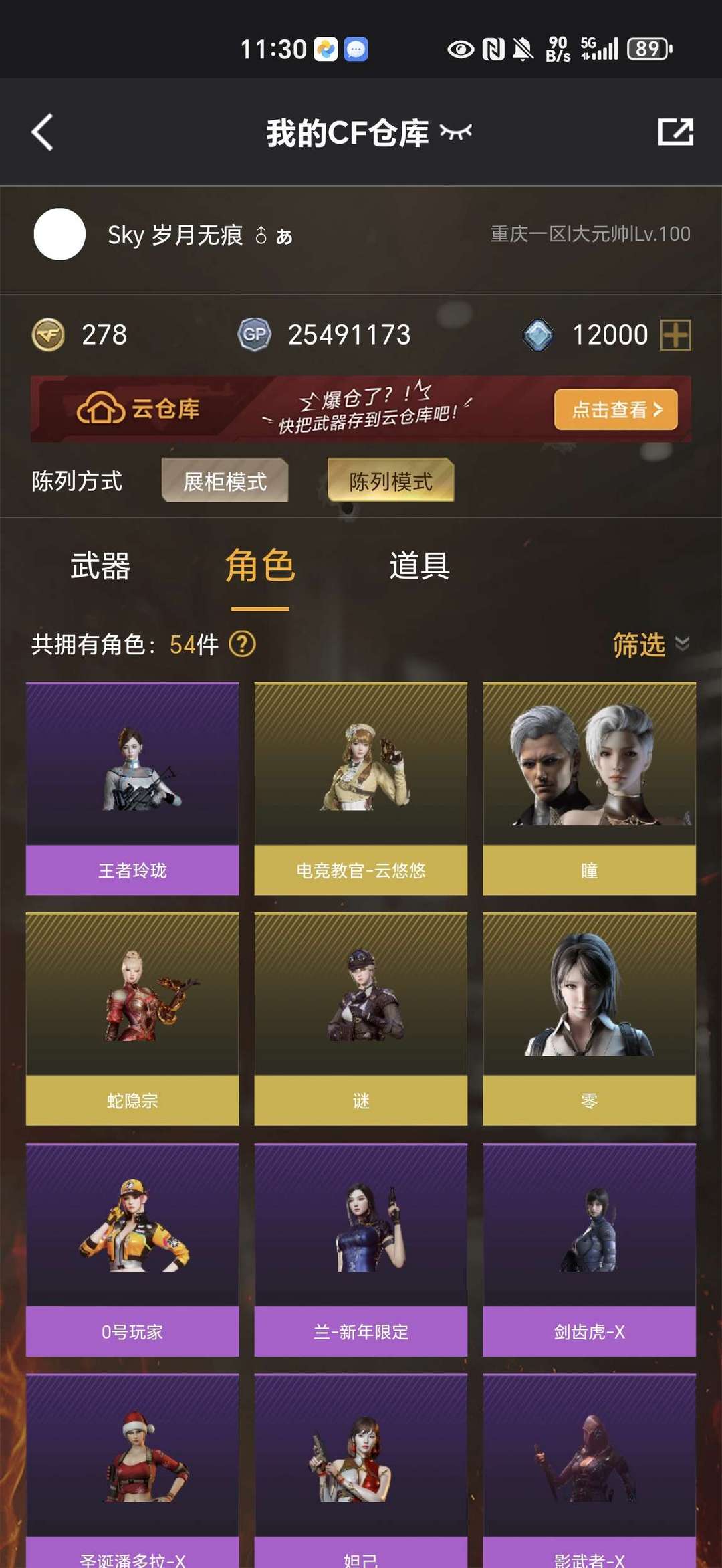Open the 瞳 character card

(x=590, y=789)
